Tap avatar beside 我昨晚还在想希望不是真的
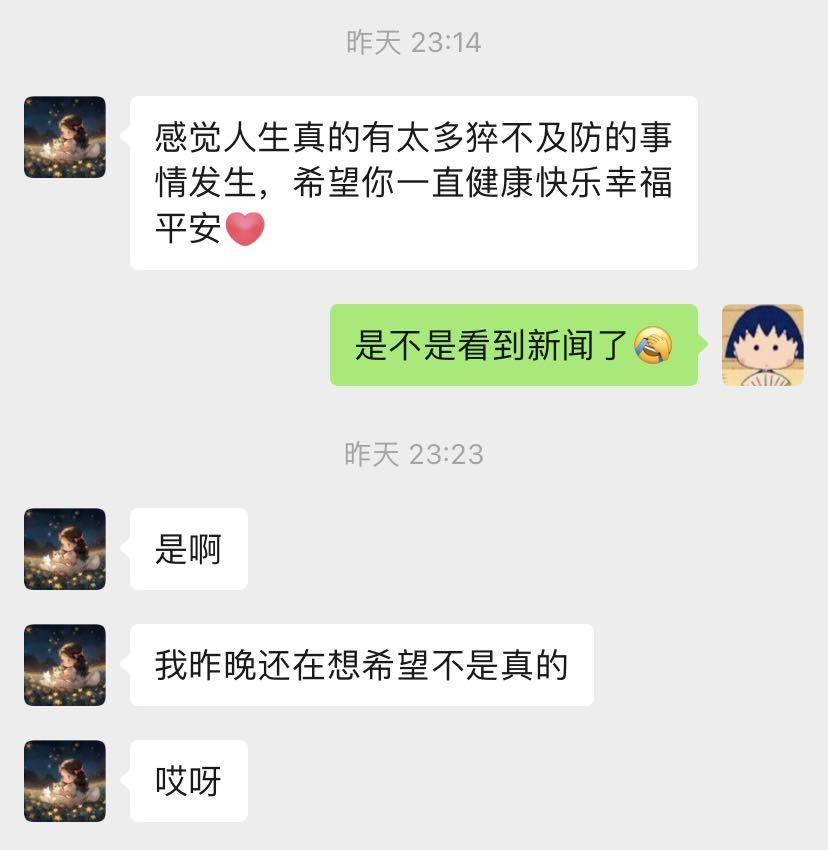828x850 pixels. click(x=65, y=665)
